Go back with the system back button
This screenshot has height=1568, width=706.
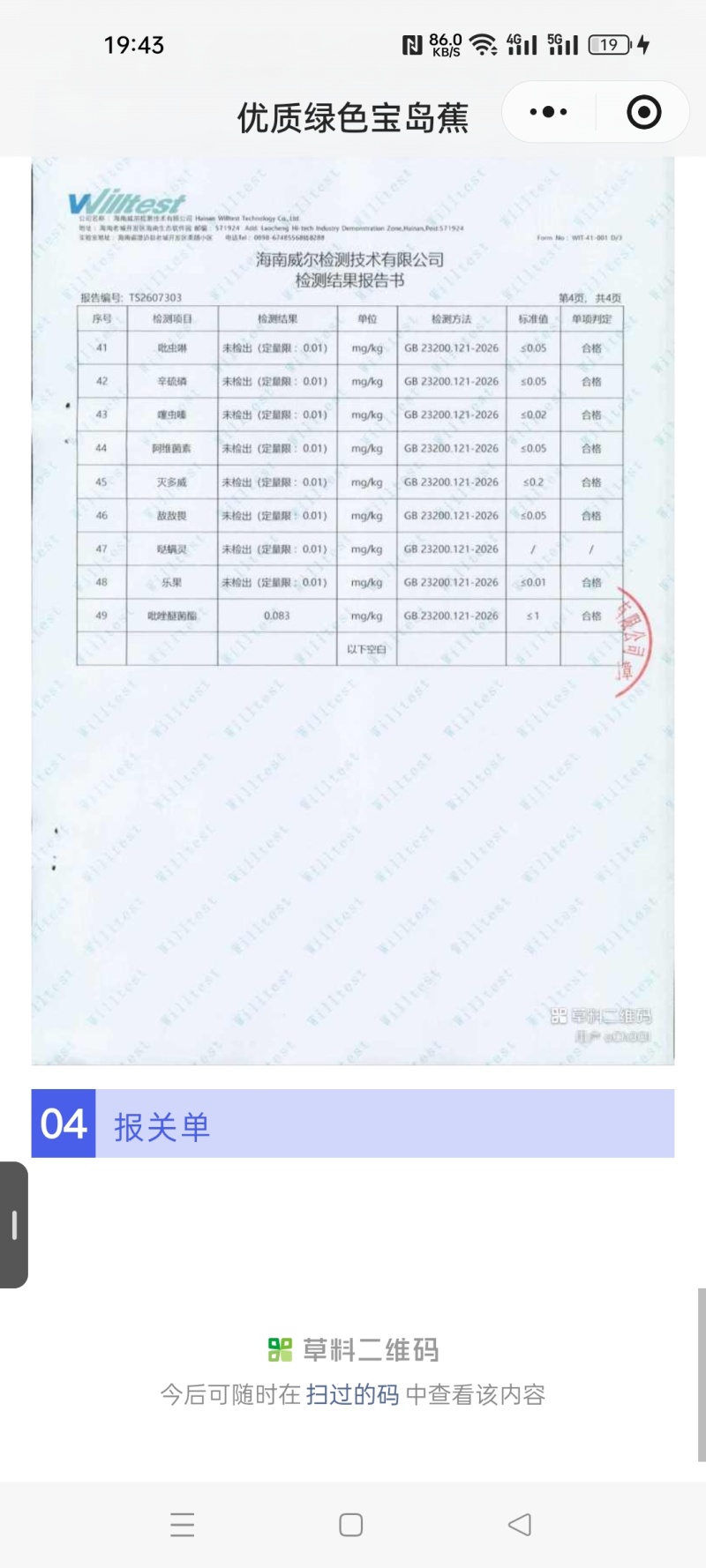coord(520,1525)
